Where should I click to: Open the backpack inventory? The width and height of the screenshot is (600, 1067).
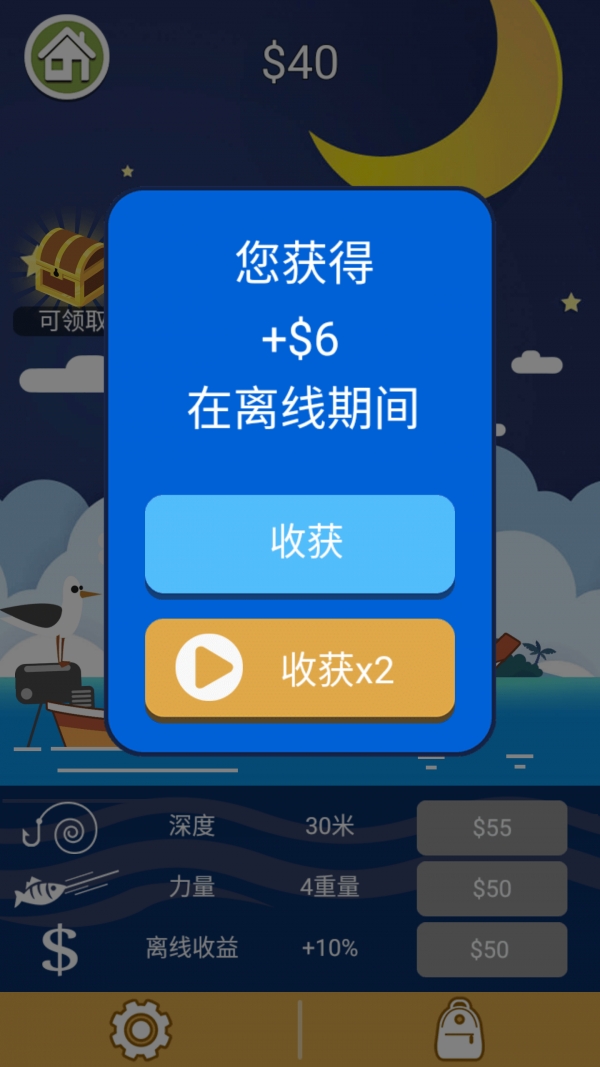460,1028
